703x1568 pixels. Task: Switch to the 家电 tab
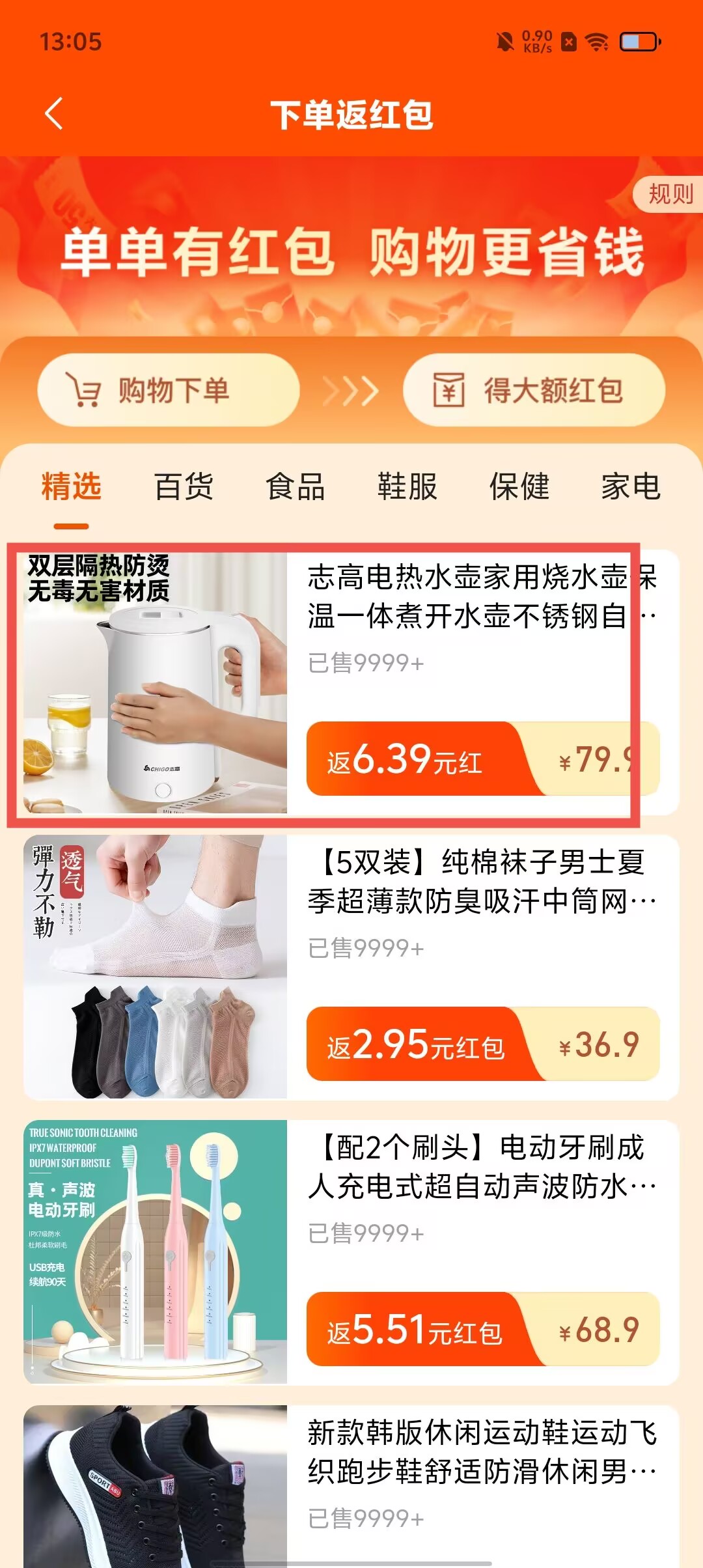pyautogui.click(x=630, y=486)
